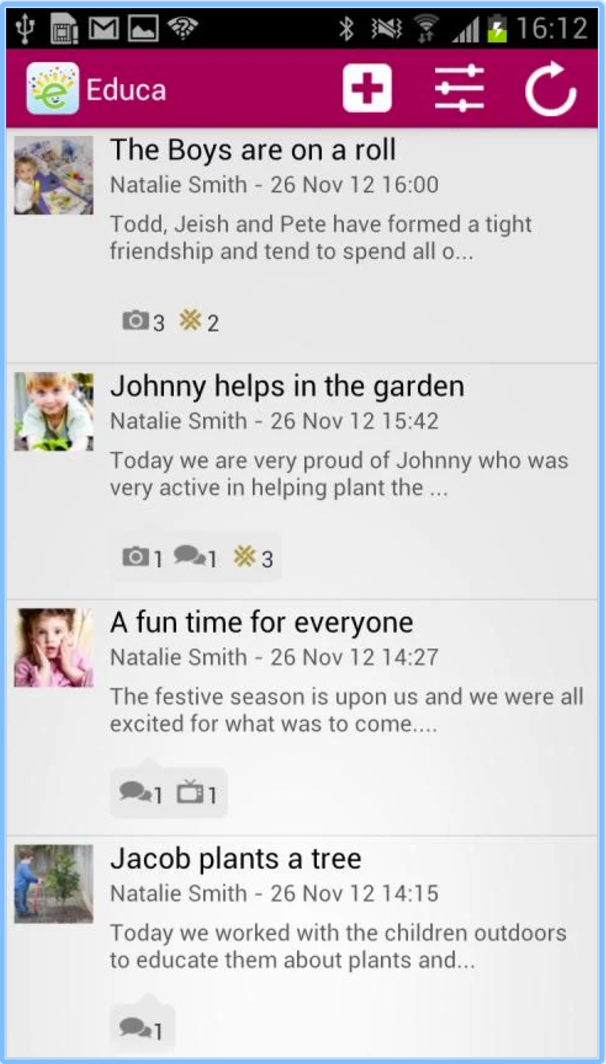Refresh the story feed
Screen dimensions: 606x1064
pyautogui.click(x=551, y=90)
